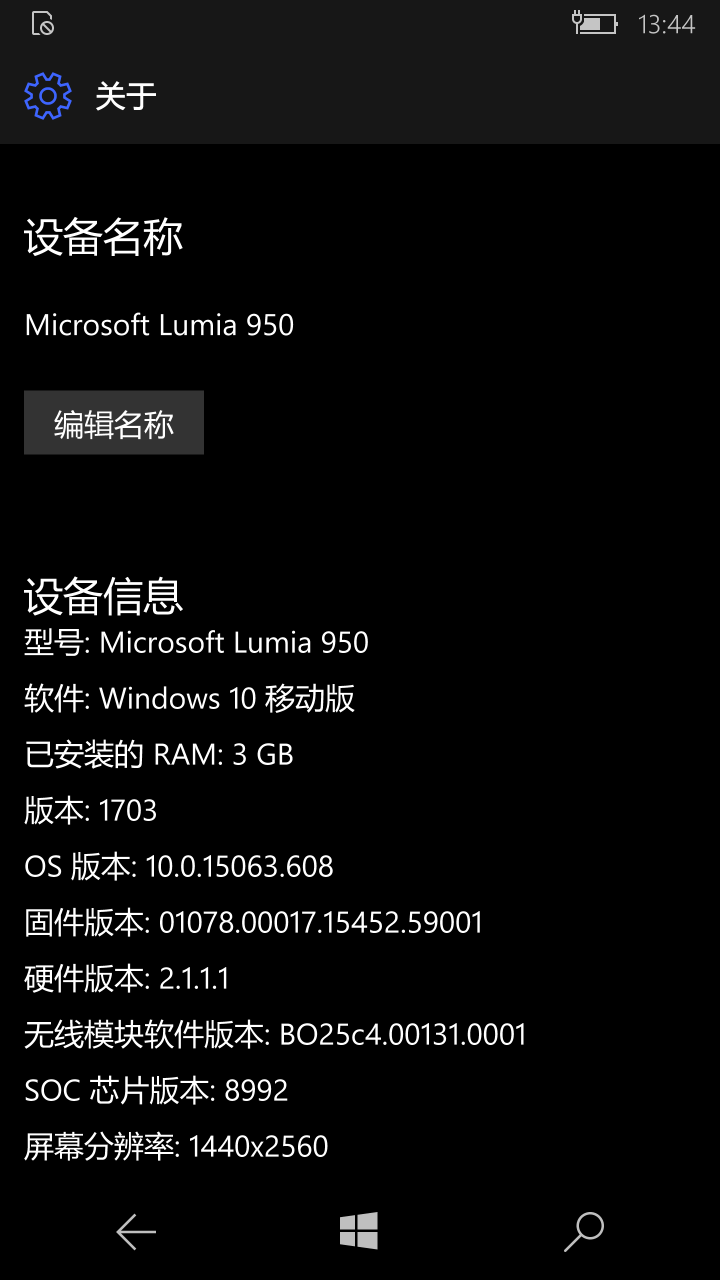Open search from the navigation bar magnifier
720x1280 pixels.
coord(584,1232)
